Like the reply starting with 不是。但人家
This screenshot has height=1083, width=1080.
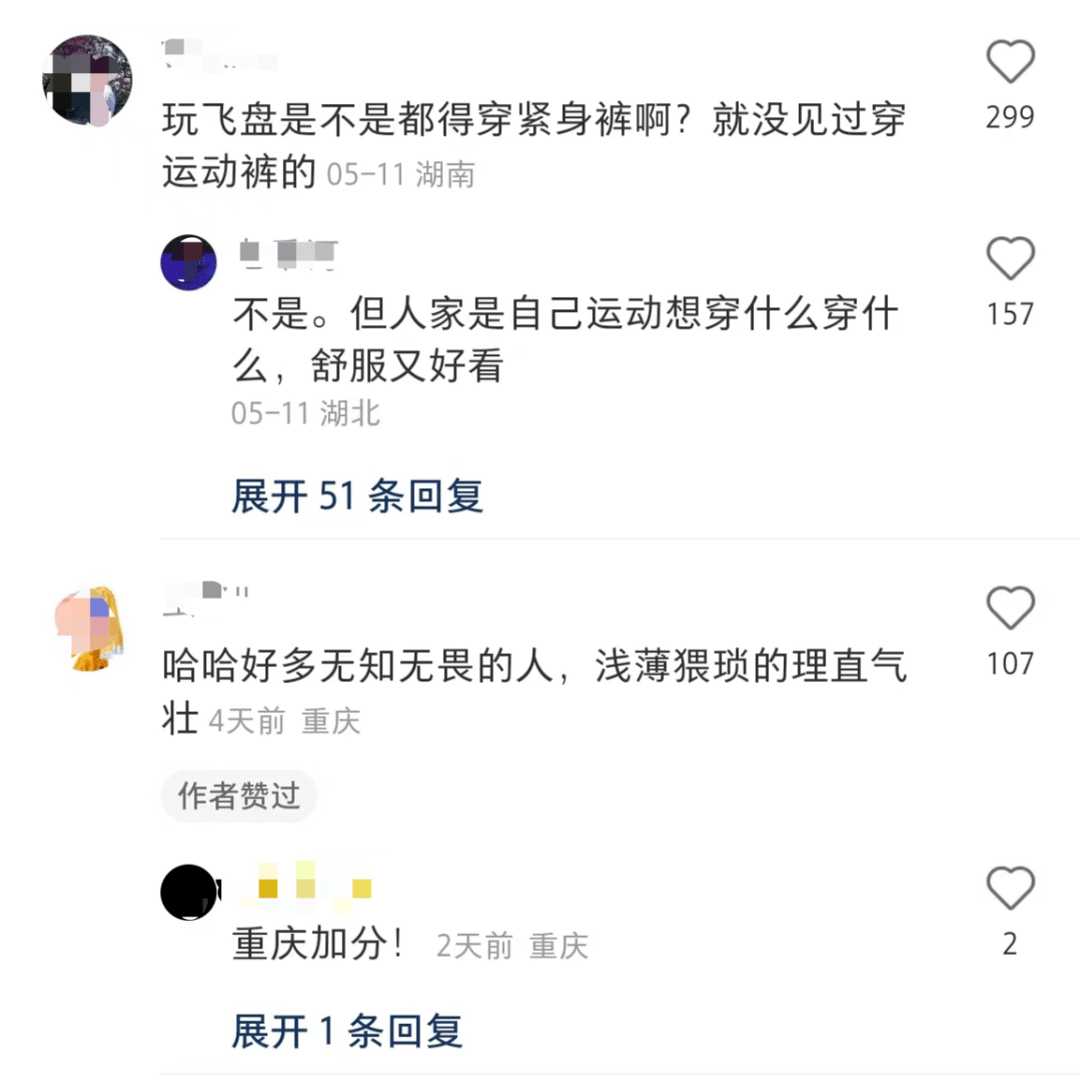(1010, 260)
